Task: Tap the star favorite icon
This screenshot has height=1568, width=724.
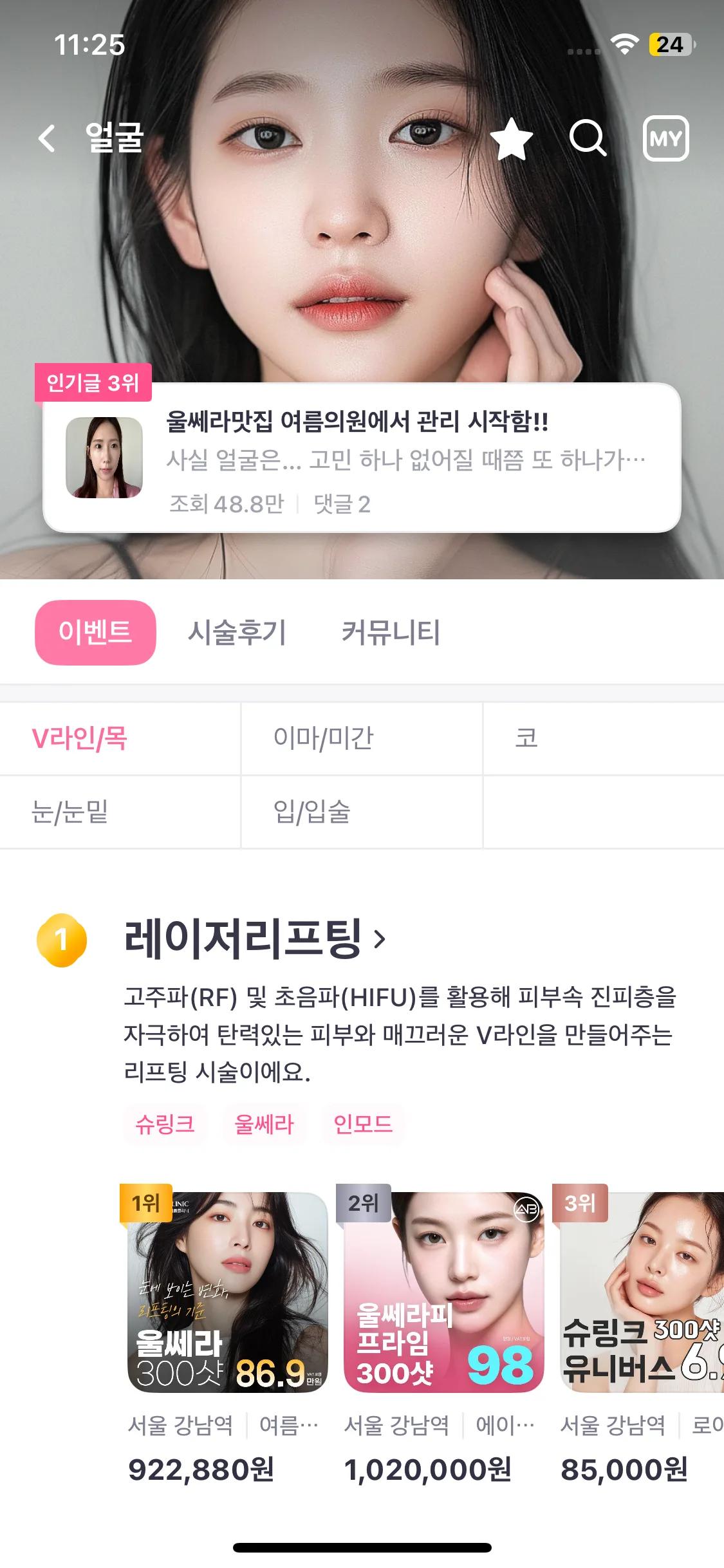Action: click(x=512, y=138)
